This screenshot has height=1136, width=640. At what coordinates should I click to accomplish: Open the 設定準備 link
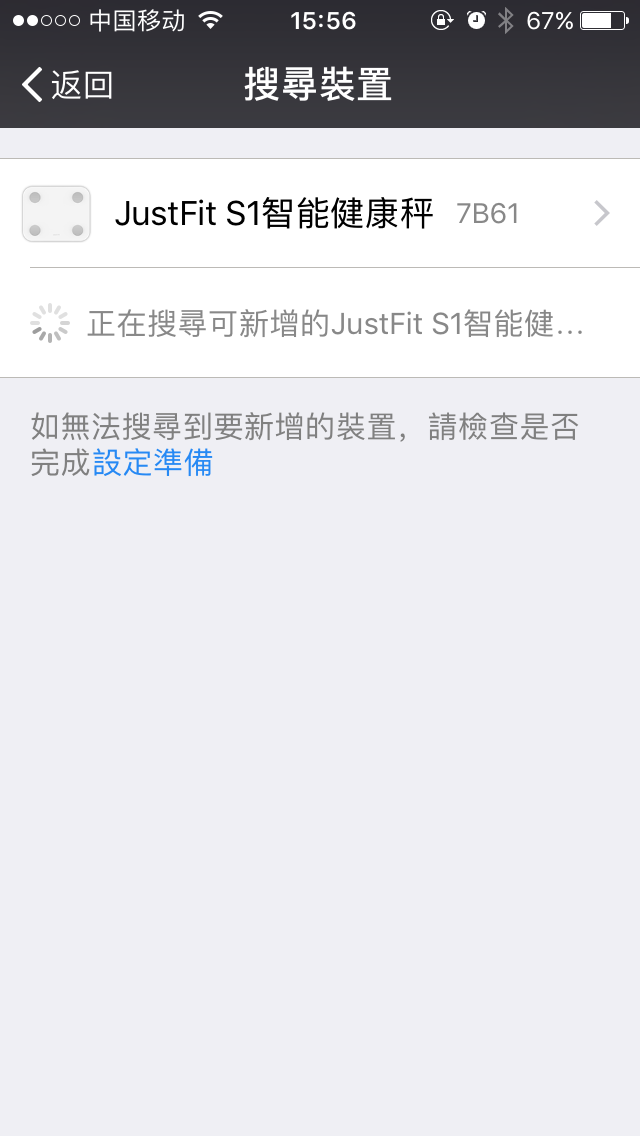click(152, 463)
